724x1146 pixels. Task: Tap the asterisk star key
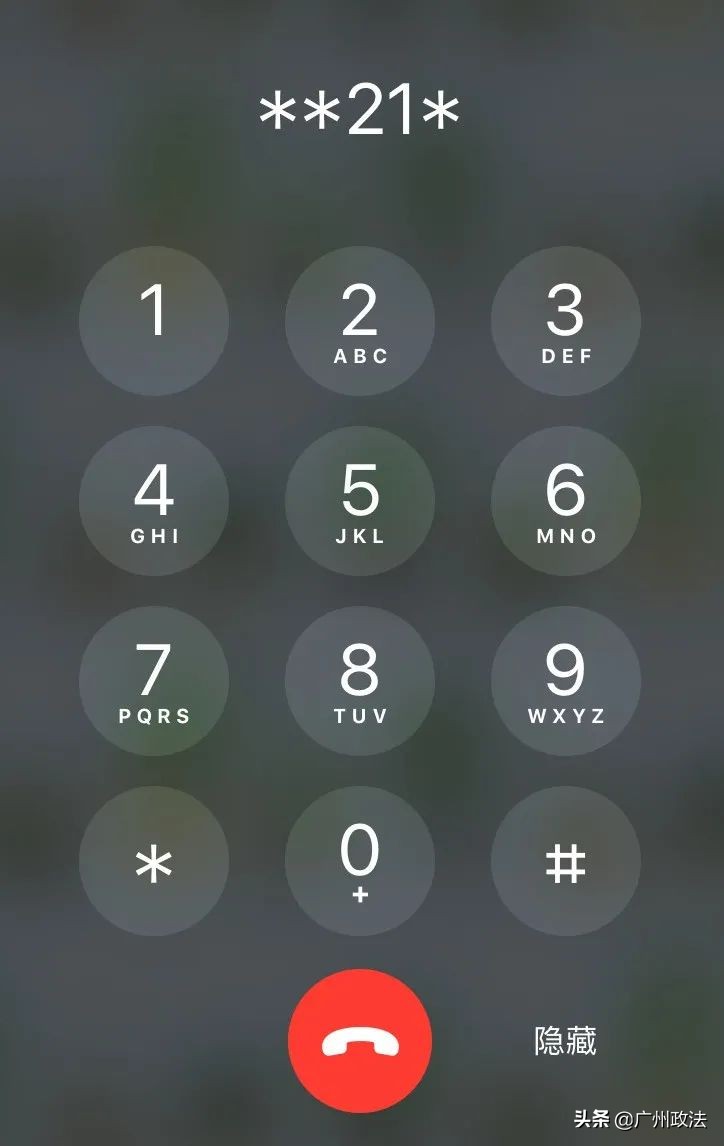coord(154,861)
